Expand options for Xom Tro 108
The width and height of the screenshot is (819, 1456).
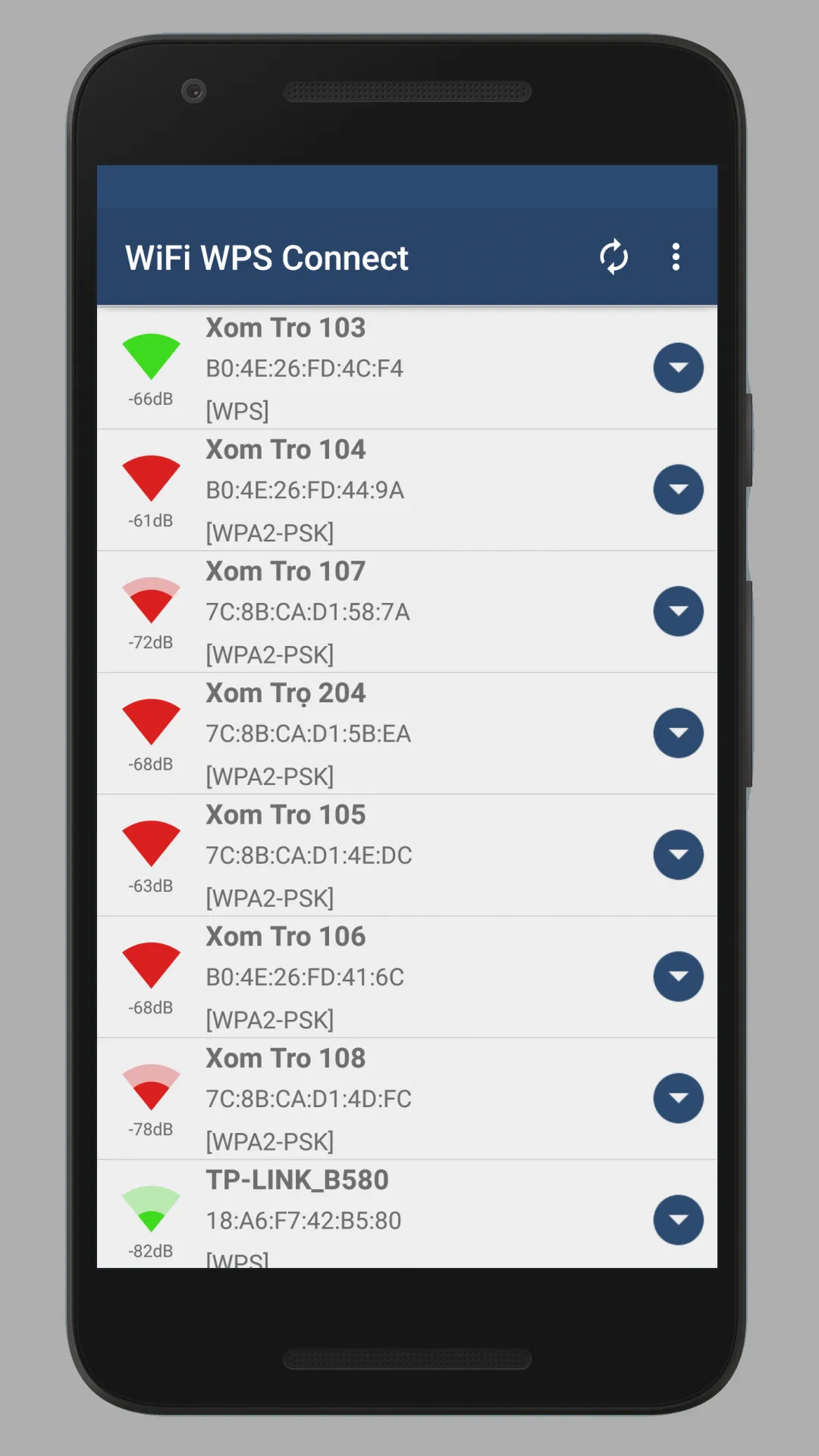click(678, 1098)
